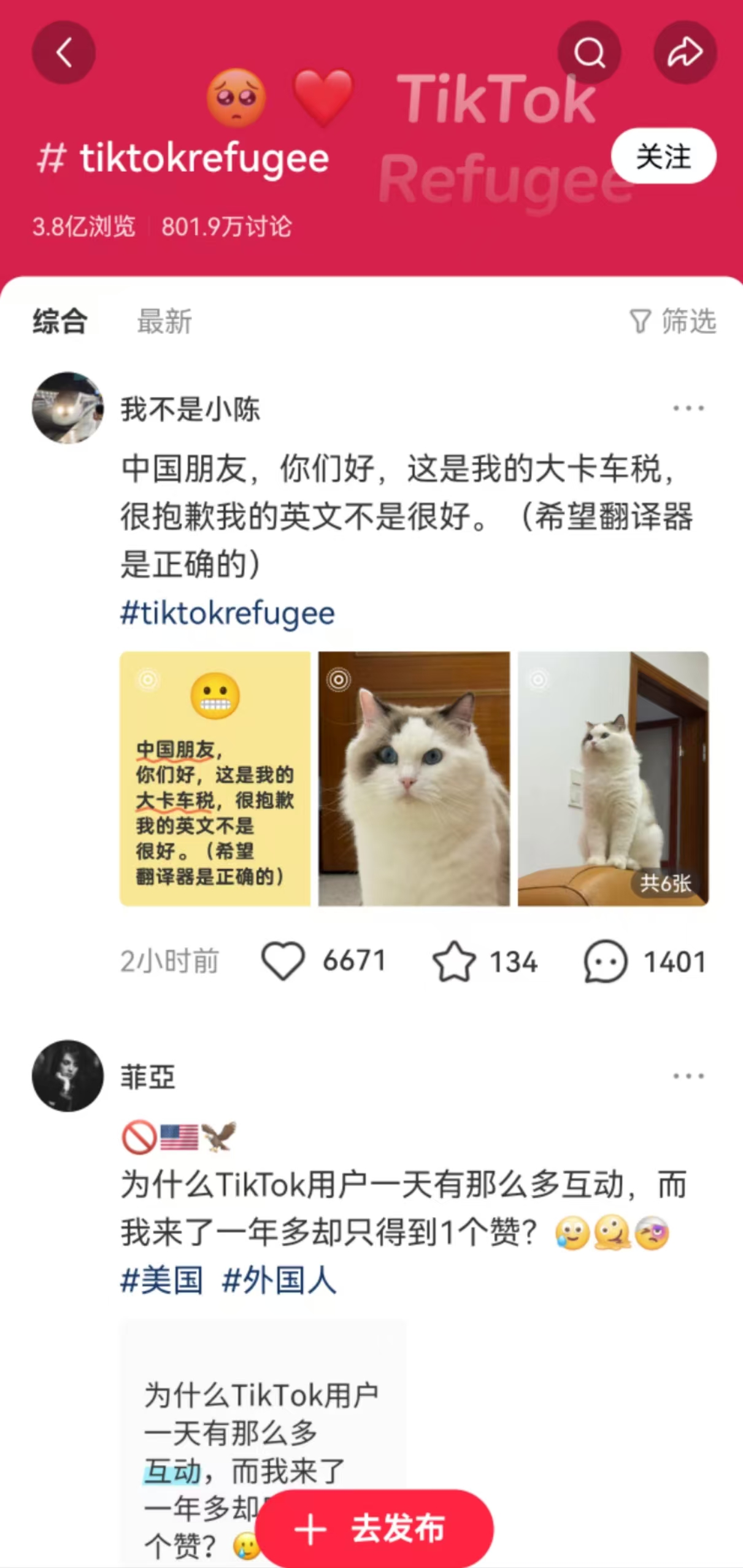
Task: Open 菲亞's profile avatar
Action: tap(67, 1075)
